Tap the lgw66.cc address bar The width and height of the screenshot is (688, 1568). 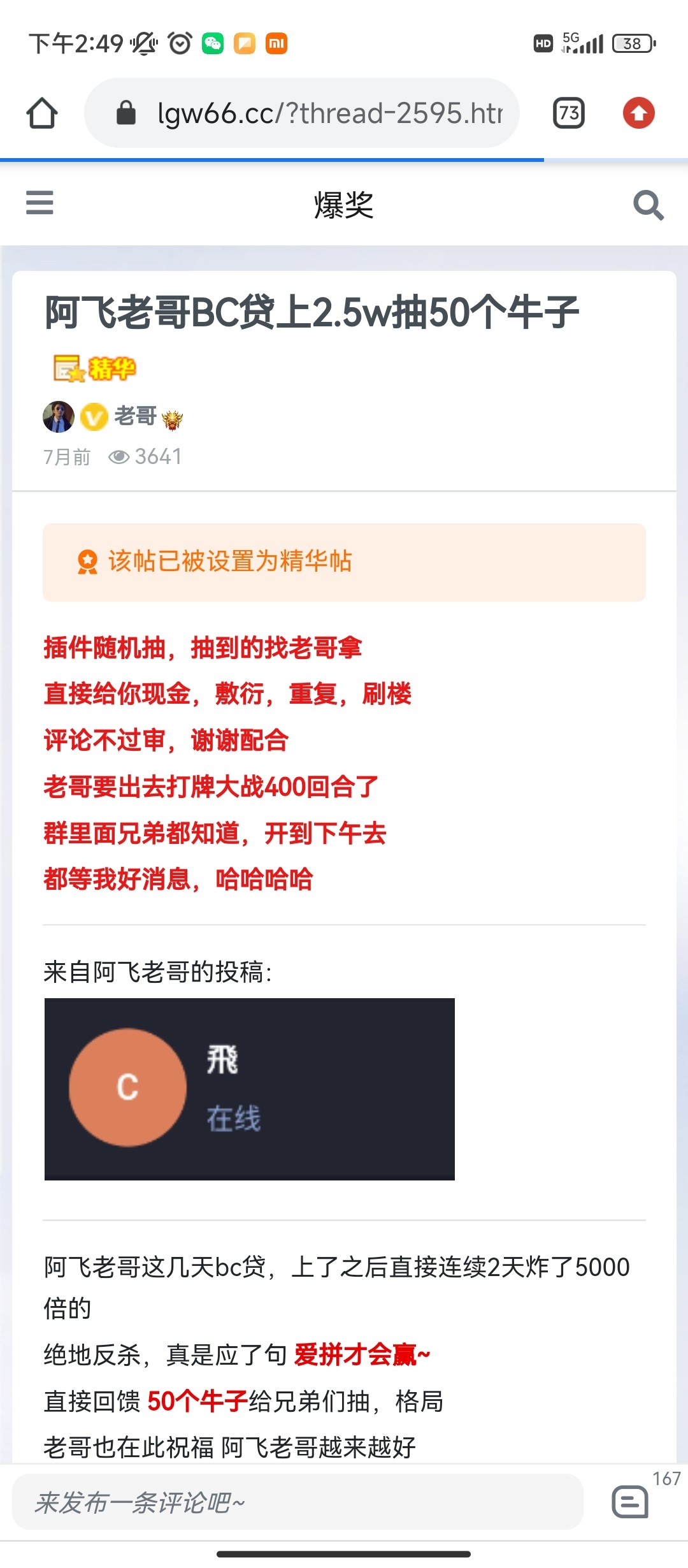pos(301,113)
